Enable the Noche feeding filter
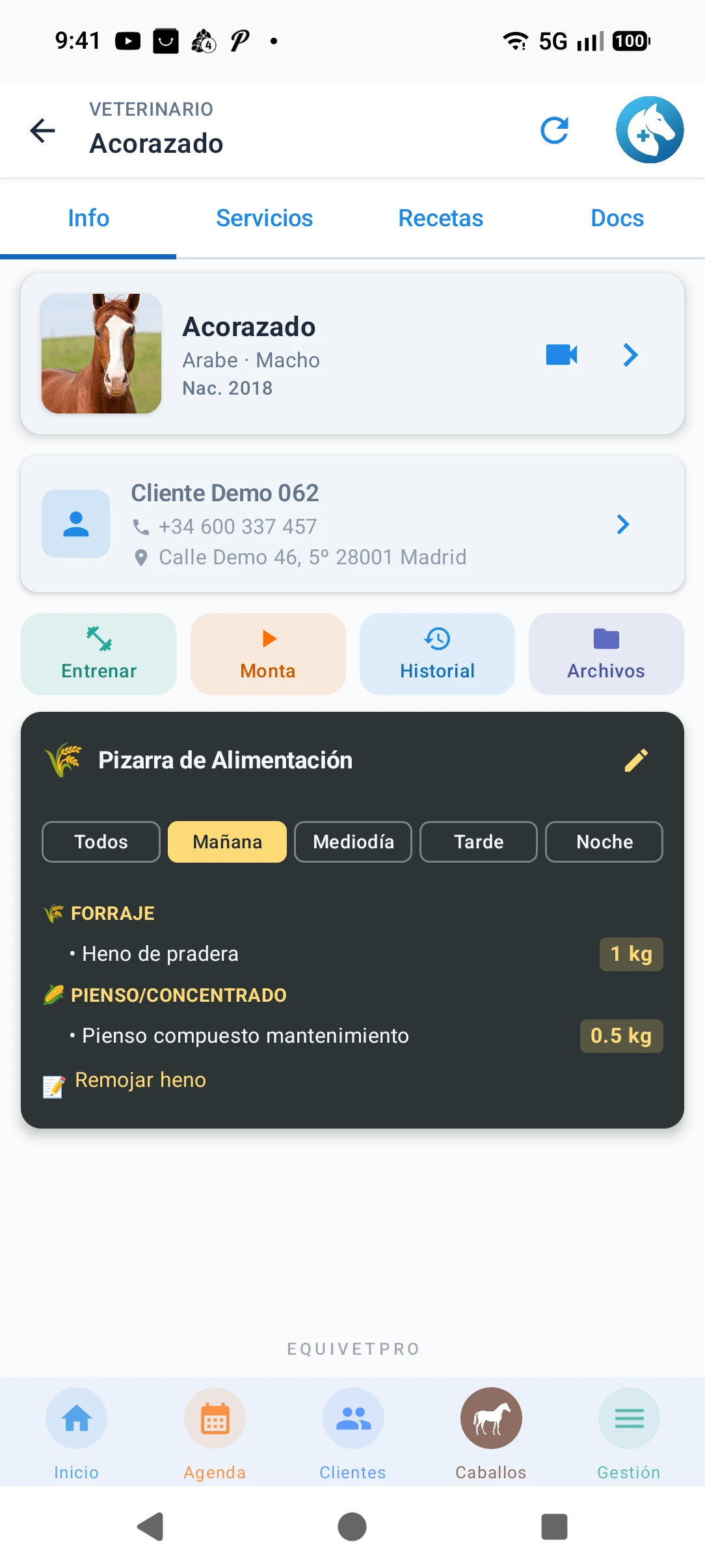Screen dimensions: 705x1568 (604, 841)
